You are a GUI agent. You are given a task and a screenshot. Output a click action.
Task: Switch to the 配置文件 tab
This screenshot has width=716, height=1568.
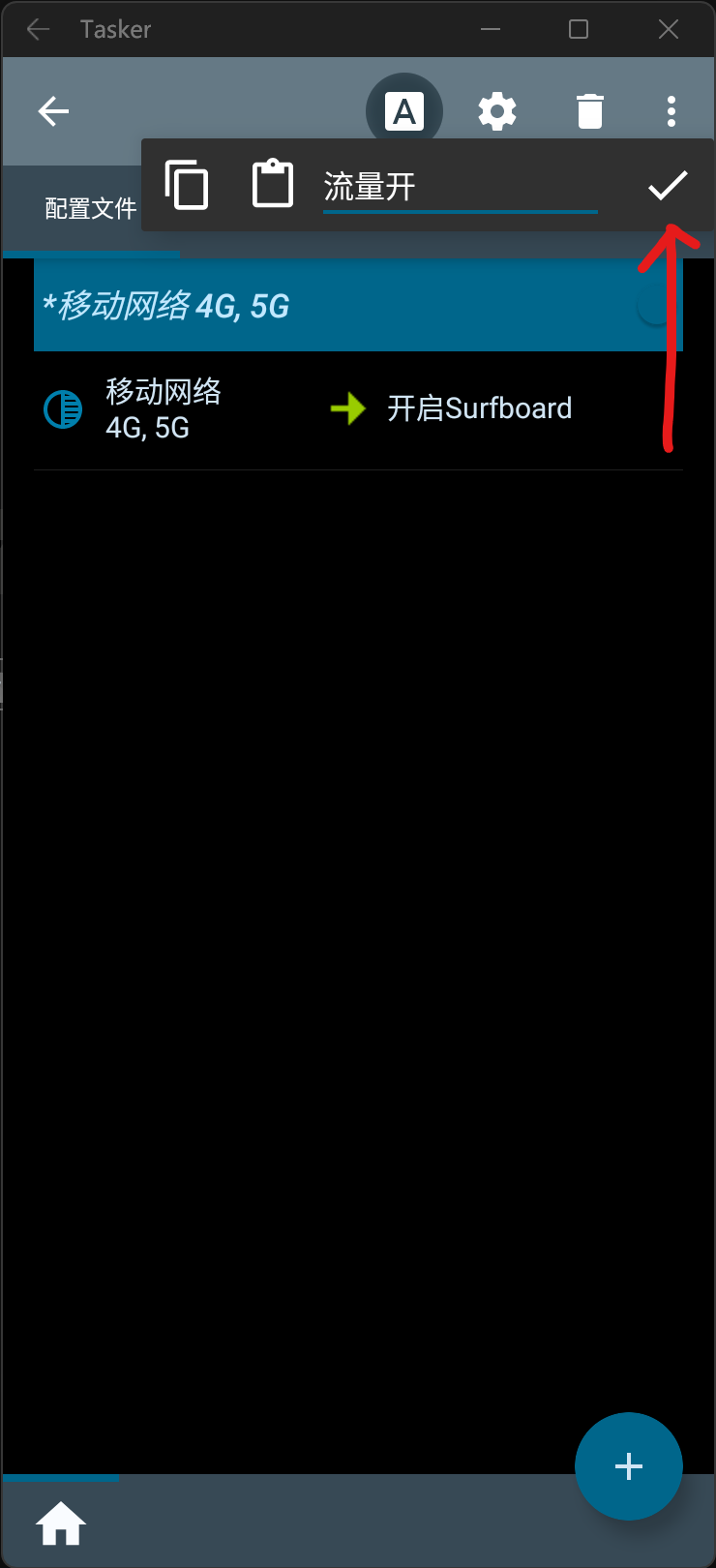coord(91,209)
